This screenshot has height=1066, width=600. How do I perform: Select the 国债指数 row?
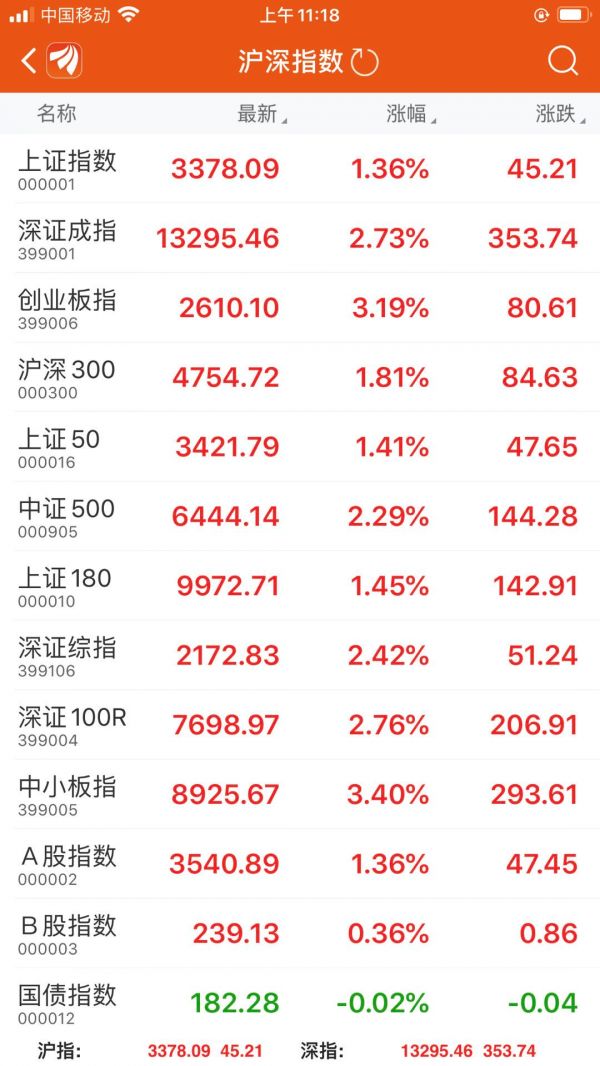coord(300,1002)
